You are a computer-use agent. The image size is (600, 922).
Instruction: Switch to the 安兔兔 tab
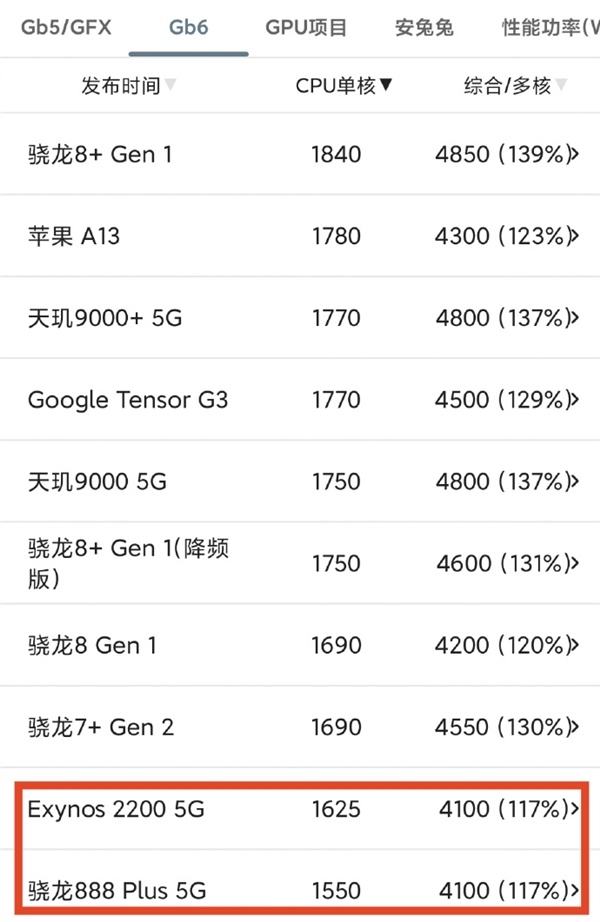point(424,27)
